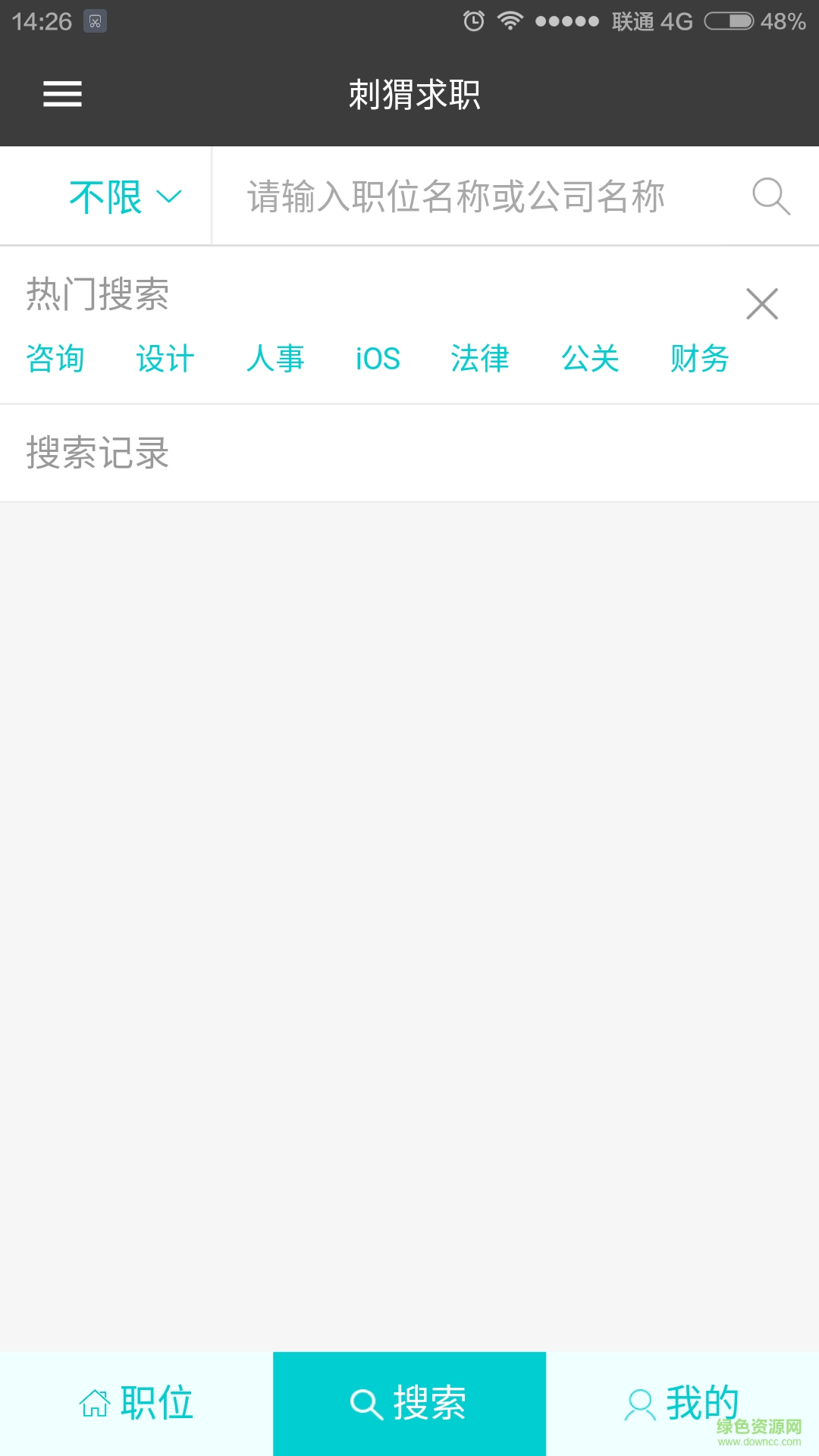Tap the 法律 search tag
819x1456 pixels.
pos(481,359)
